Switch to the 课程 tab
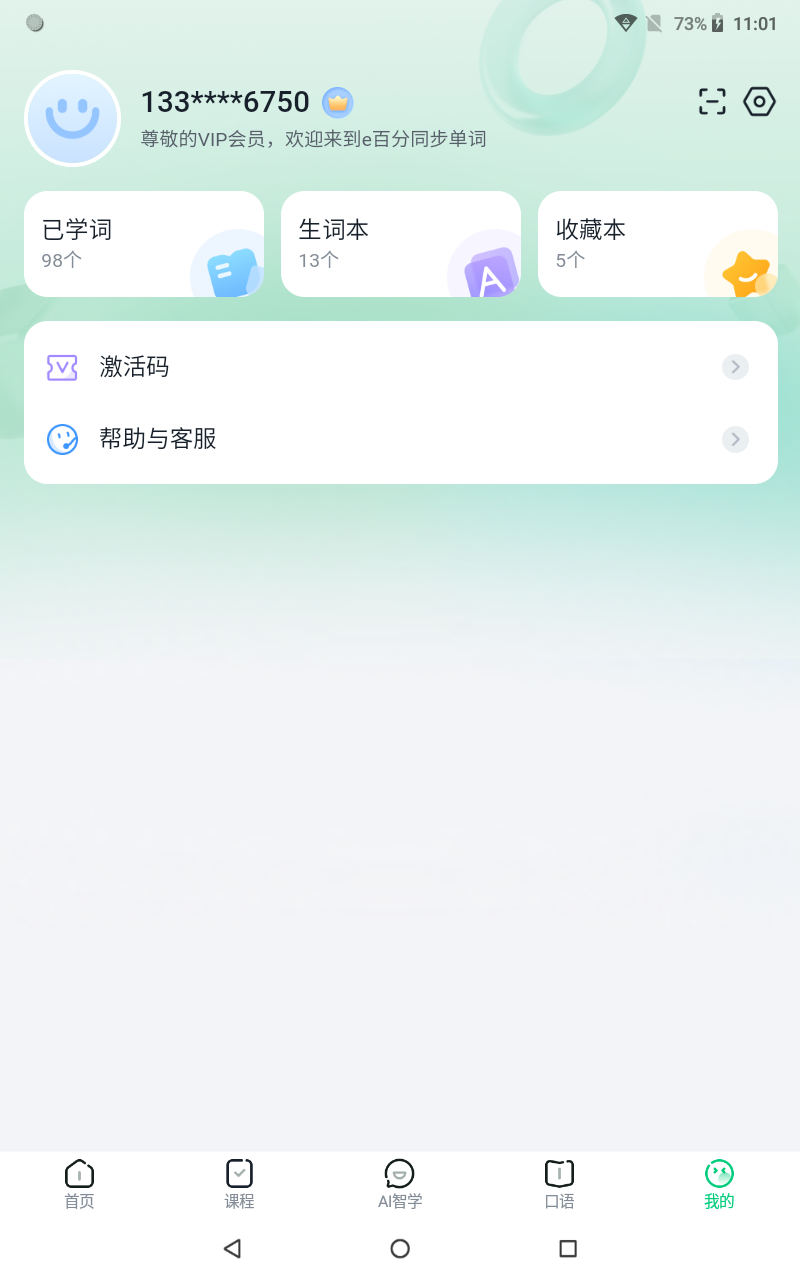Image resolution: width=800 pixels, height=1280 pixels. [239, 1183]
